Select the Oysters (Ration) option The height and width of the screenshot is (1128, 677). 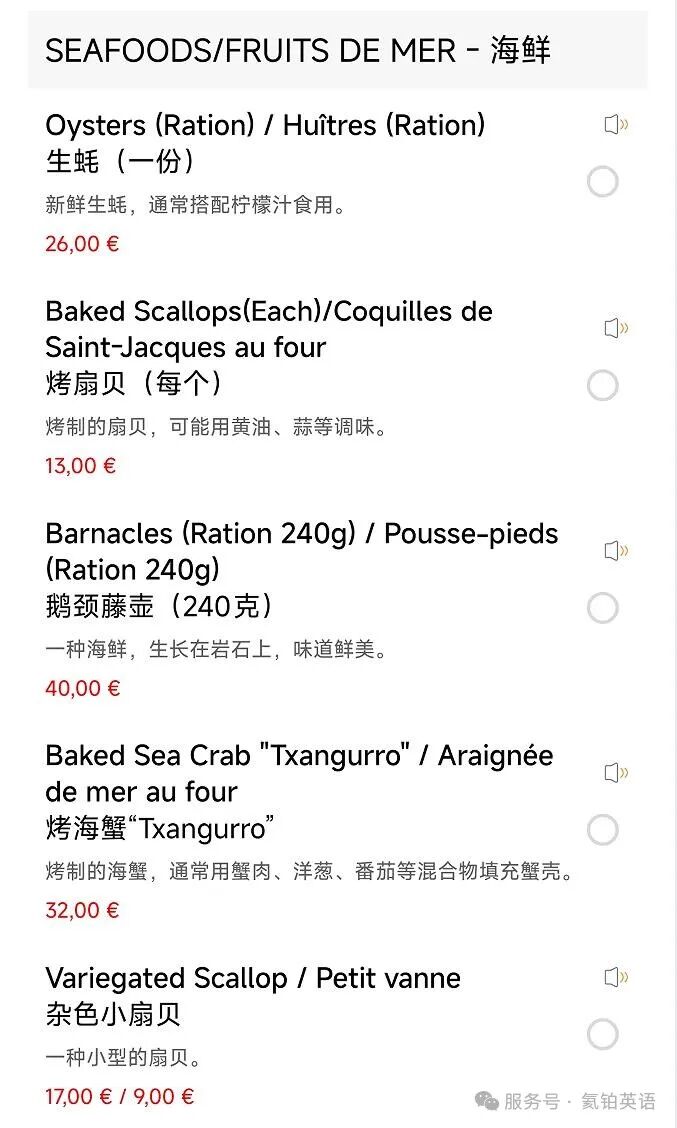tap(602, 182)
